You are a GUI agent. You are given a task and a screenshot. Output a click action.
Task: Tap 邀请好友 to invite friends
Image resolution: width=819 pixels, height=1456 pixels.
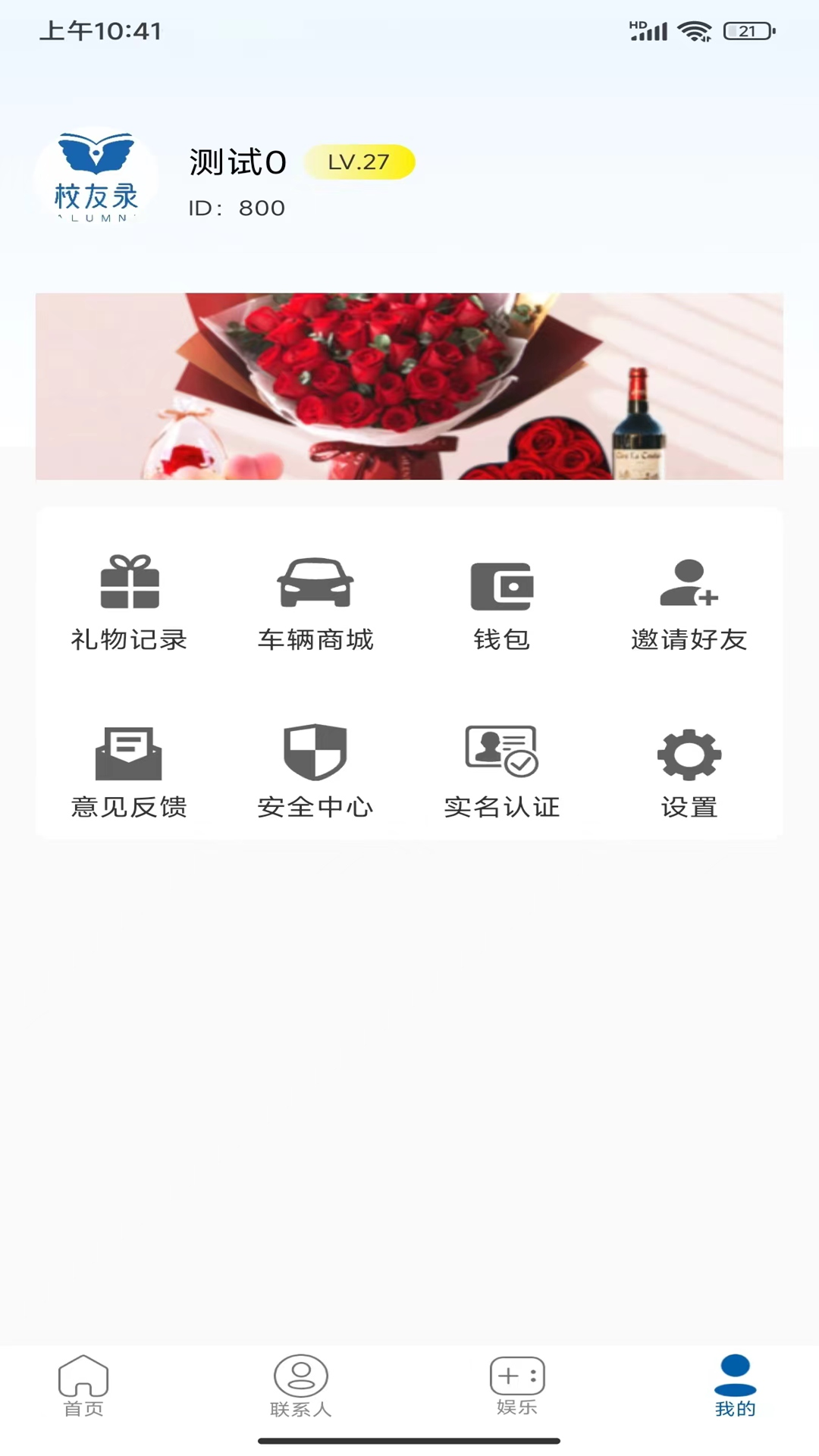coord(689,602)
